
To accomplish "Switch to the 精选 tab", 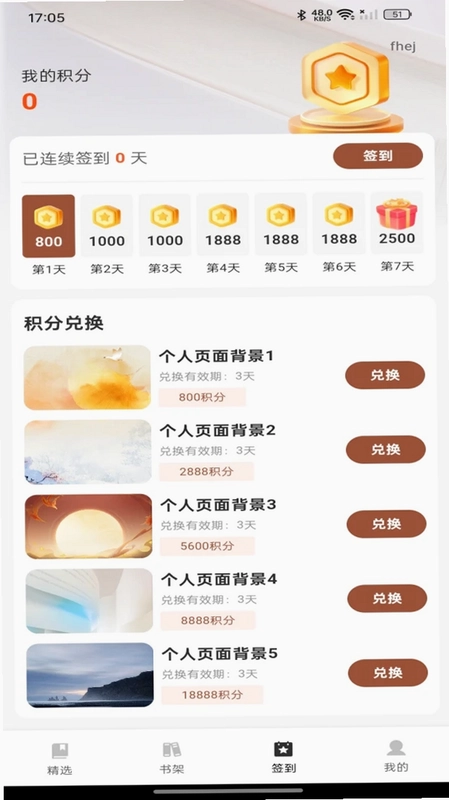I will [60, 759].
